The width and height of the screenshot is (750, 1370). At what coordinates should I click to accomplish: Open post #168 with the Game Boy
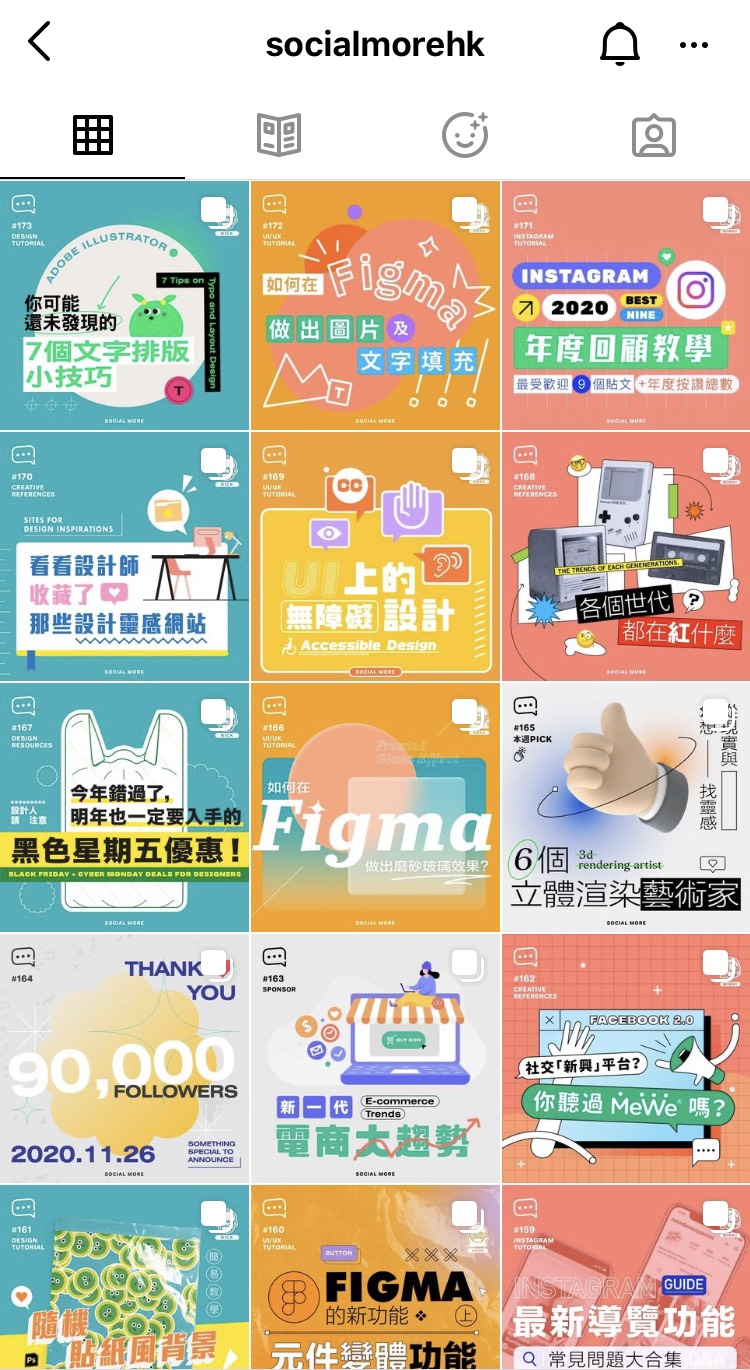(x=626, y=557)
